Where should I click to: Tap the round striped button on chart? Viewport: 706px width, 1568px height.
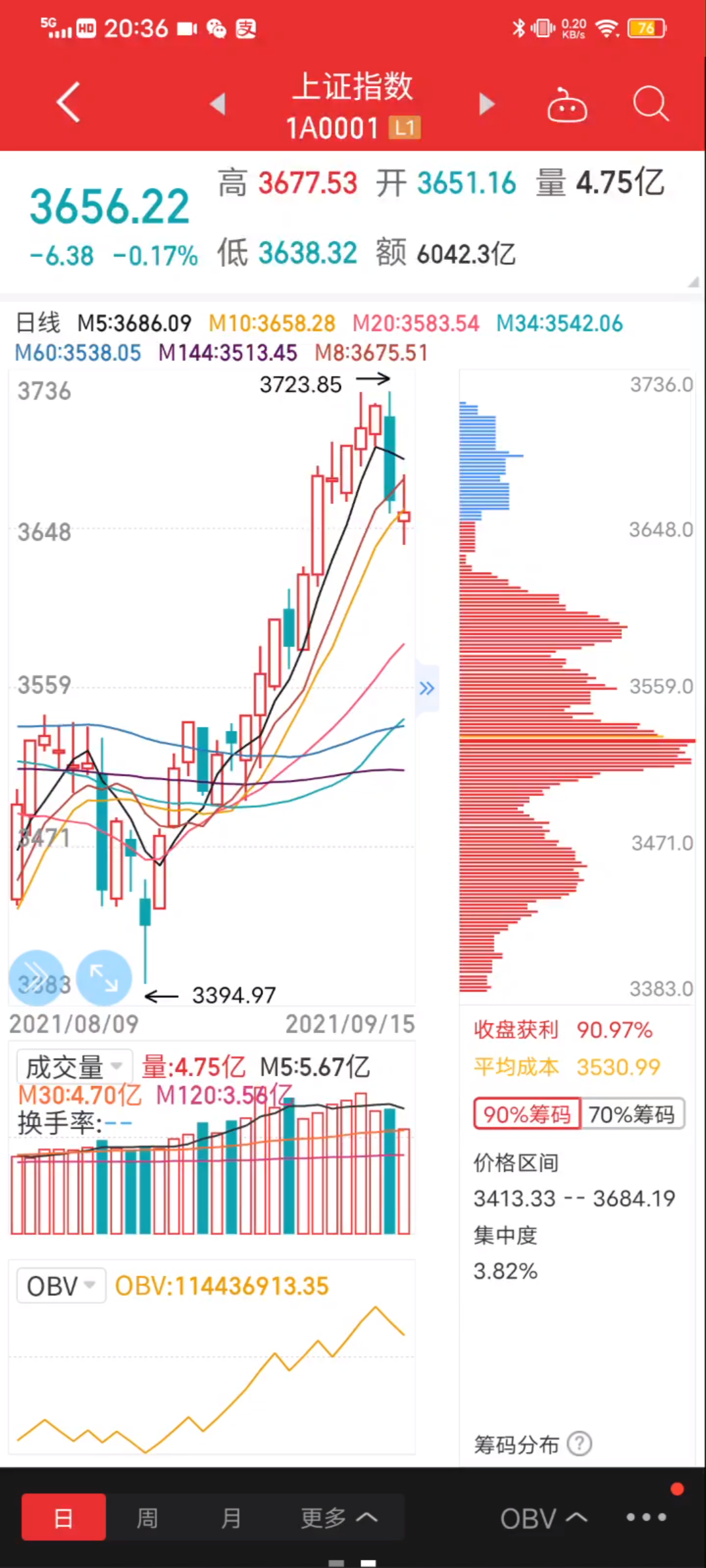(x=37, y=978)
